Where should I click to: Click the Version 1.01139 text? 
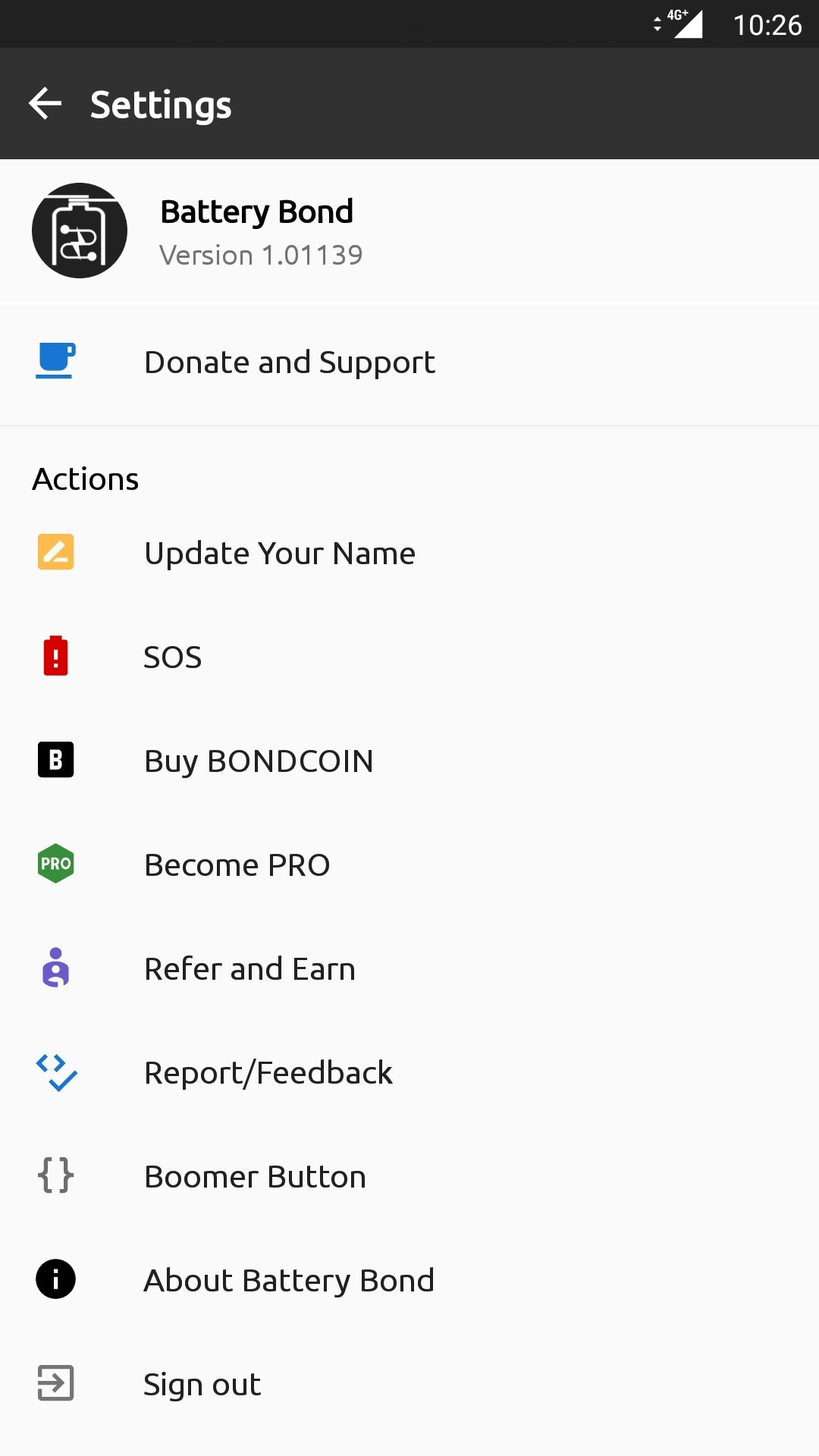[x=261, y=255]
